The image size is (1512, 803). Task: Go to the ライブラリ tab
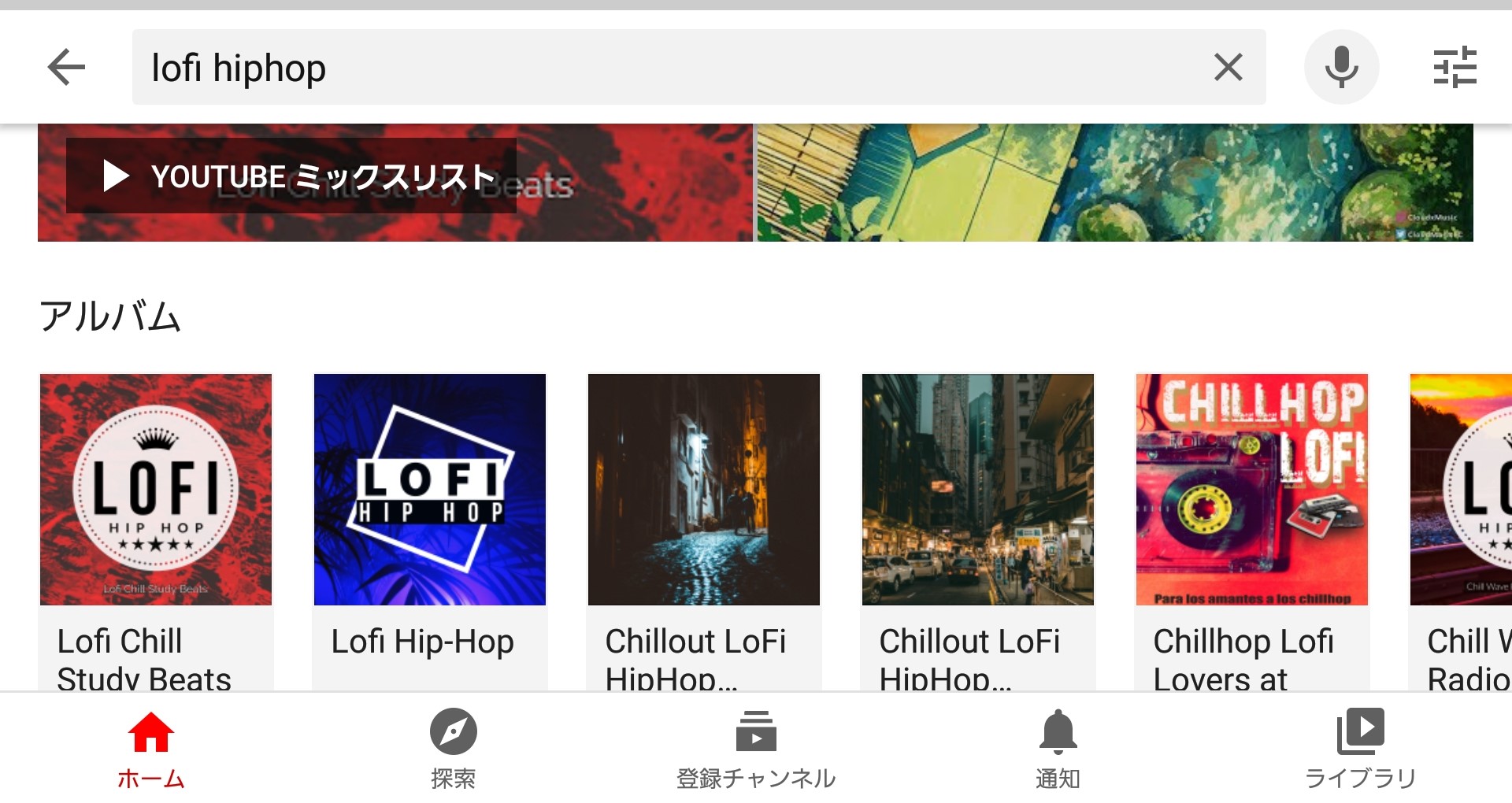[x=1360, y=749]
